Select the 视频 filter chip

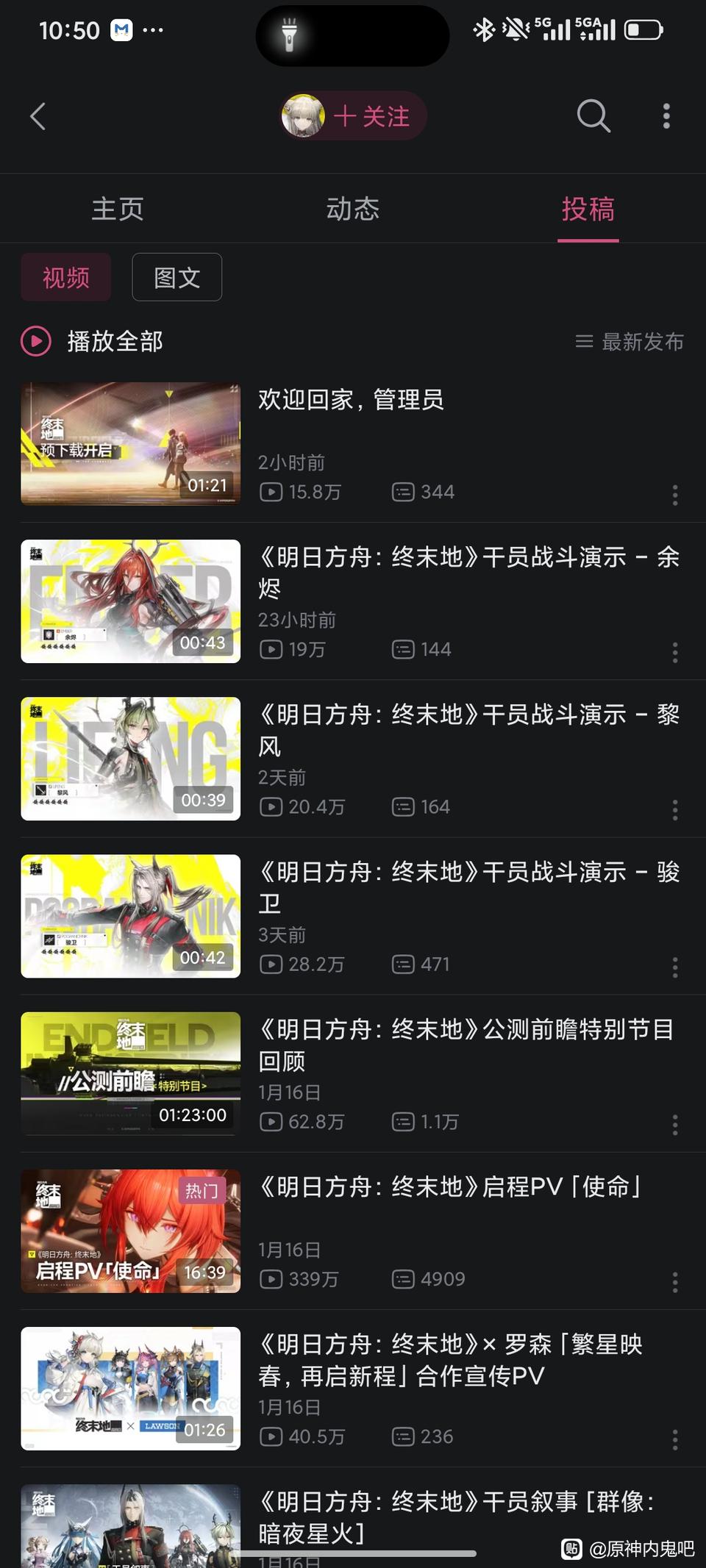tap(66, 278)
